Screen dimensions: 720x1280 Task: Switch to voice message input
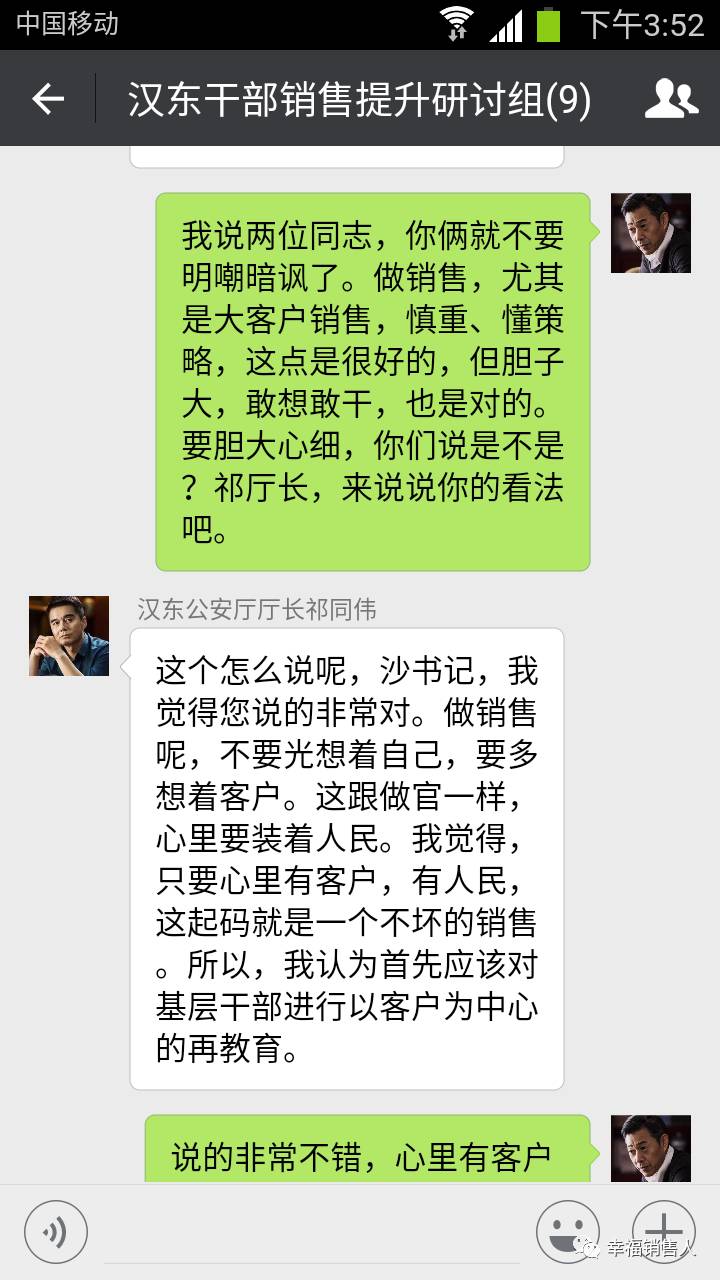56,1232
